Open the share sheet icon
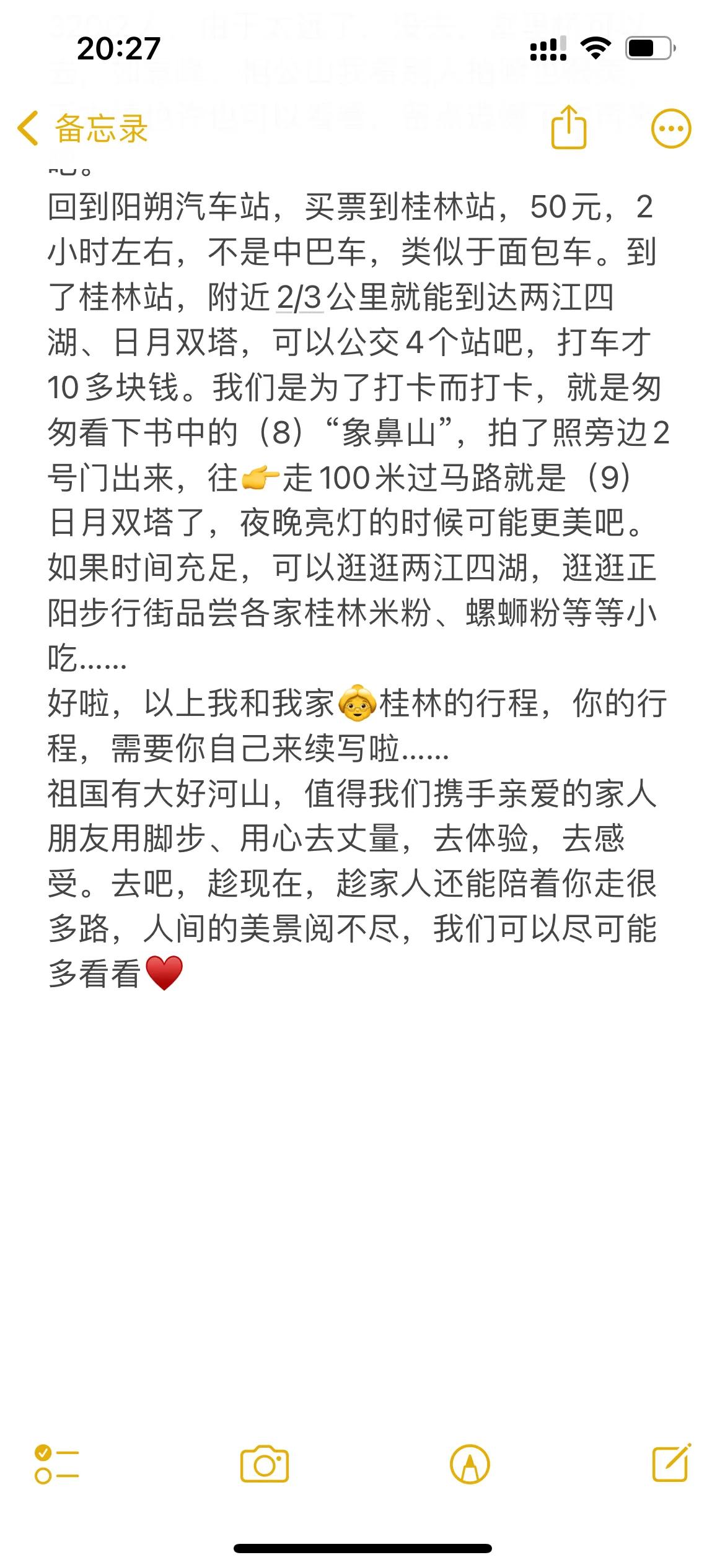 point(570,128)
